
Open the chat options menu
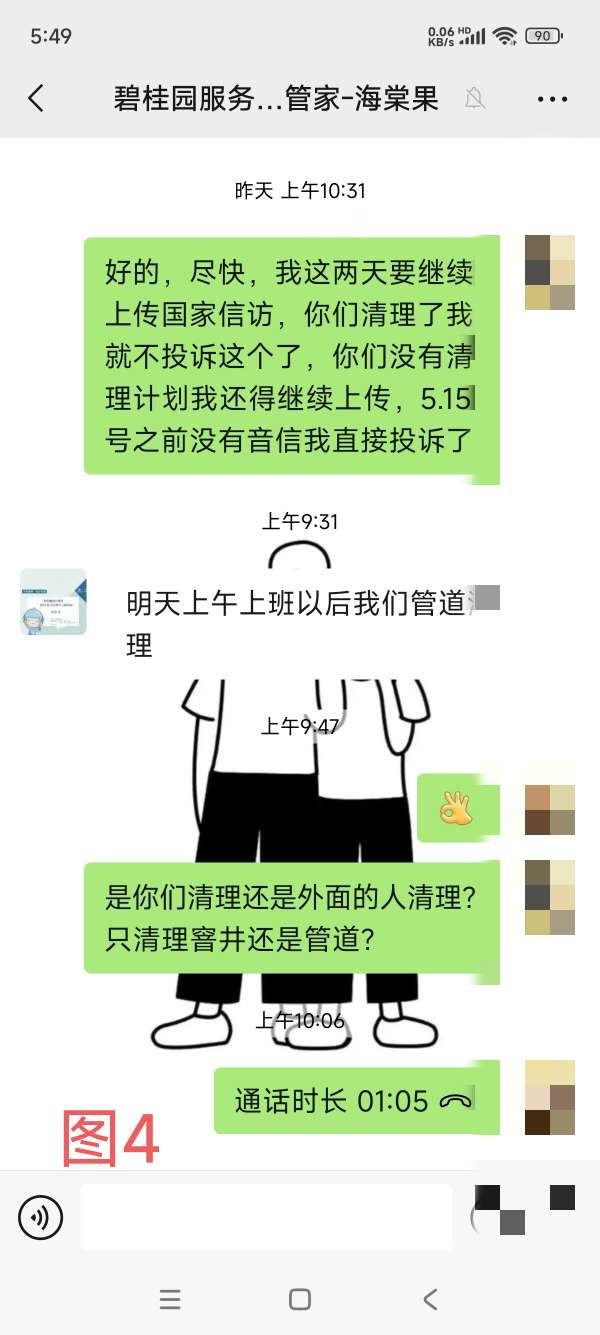pos(552,99)
